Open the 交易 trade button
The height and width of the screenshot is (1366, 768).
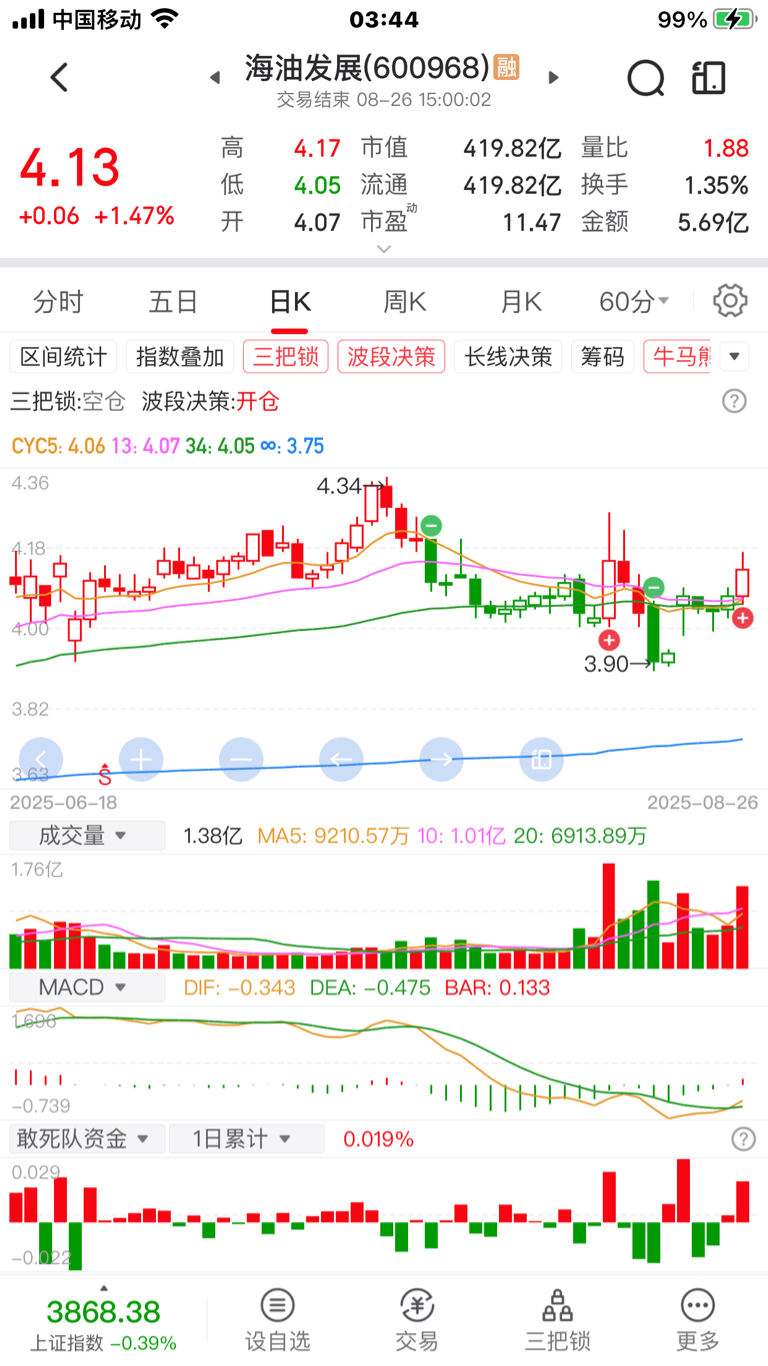[x=417, y=1320]
